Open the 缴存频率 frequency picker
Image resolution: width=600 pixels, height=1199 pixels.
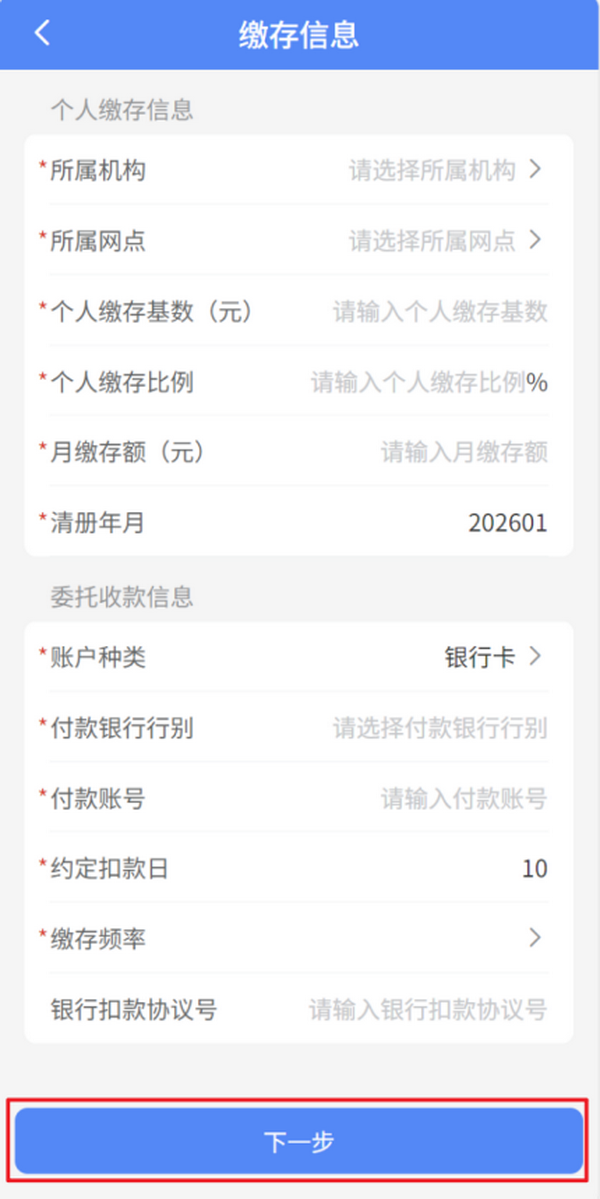coord(534,938)
